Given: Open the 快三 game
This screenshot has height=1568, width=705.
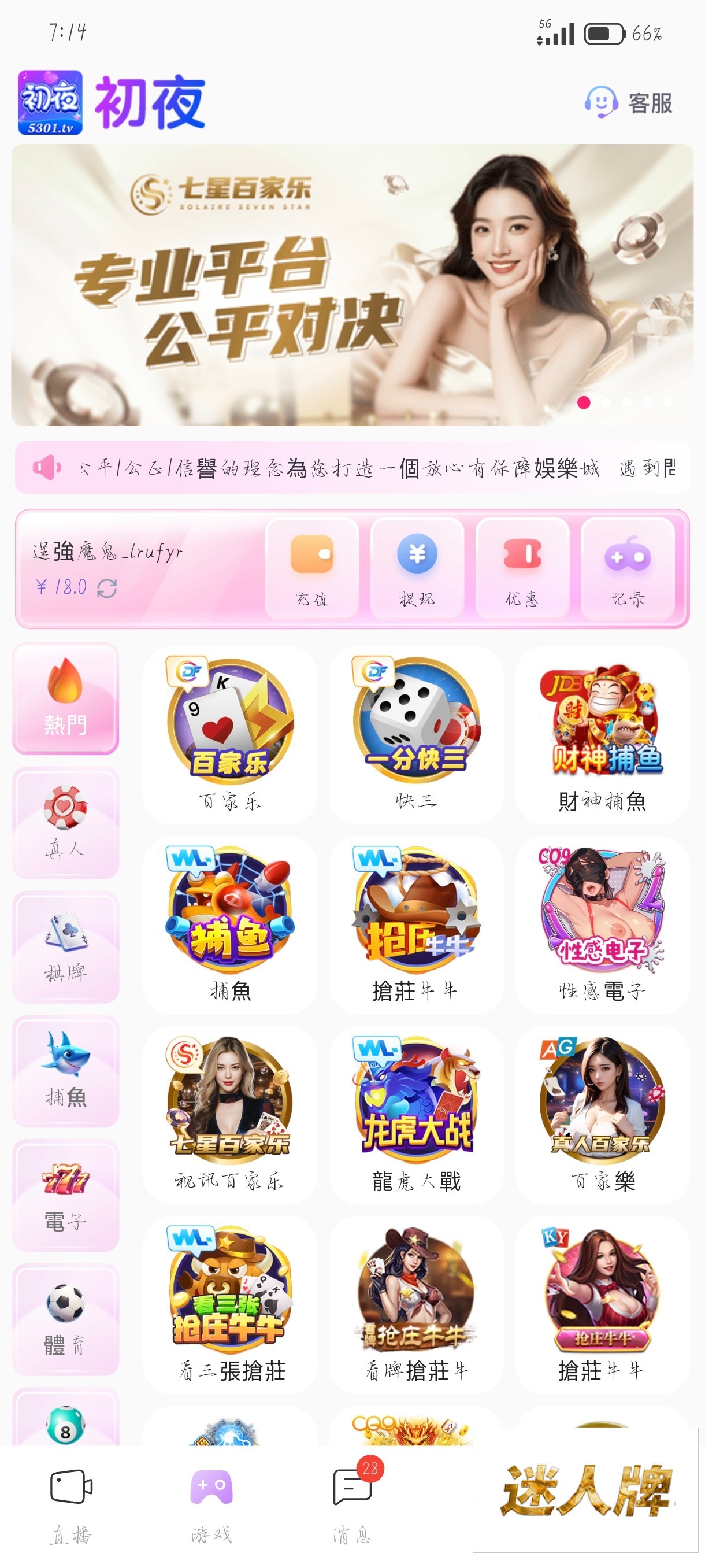Looking at the screenshot, I should 417,735.
